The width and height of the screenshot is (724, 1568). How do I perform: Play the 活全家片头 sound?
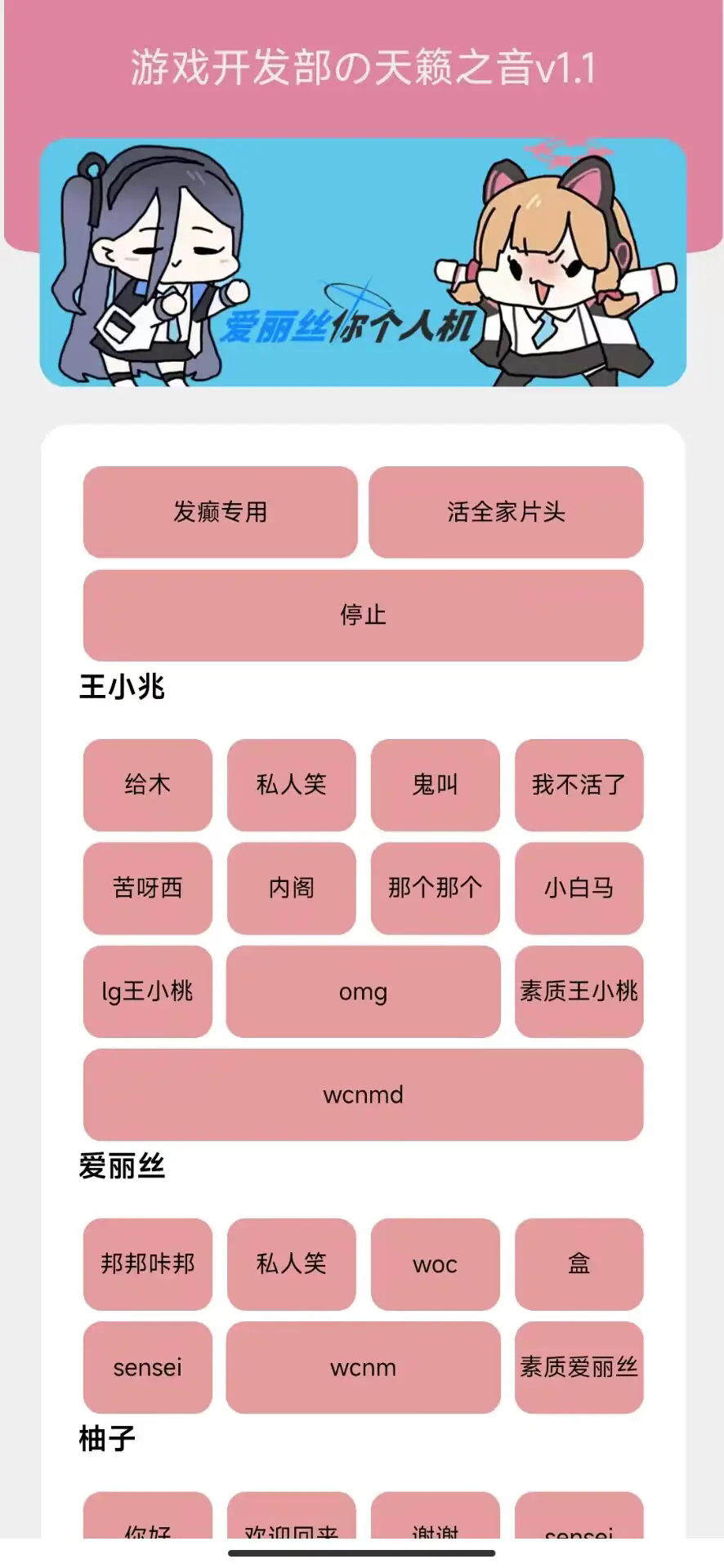(507, 512)
